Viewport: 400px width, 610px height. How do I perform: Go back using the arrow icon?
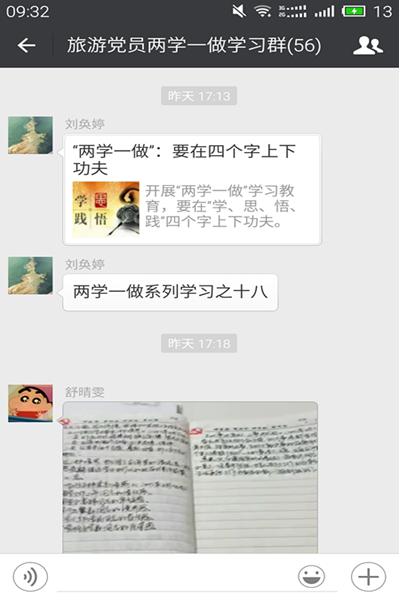click(26, 46)
